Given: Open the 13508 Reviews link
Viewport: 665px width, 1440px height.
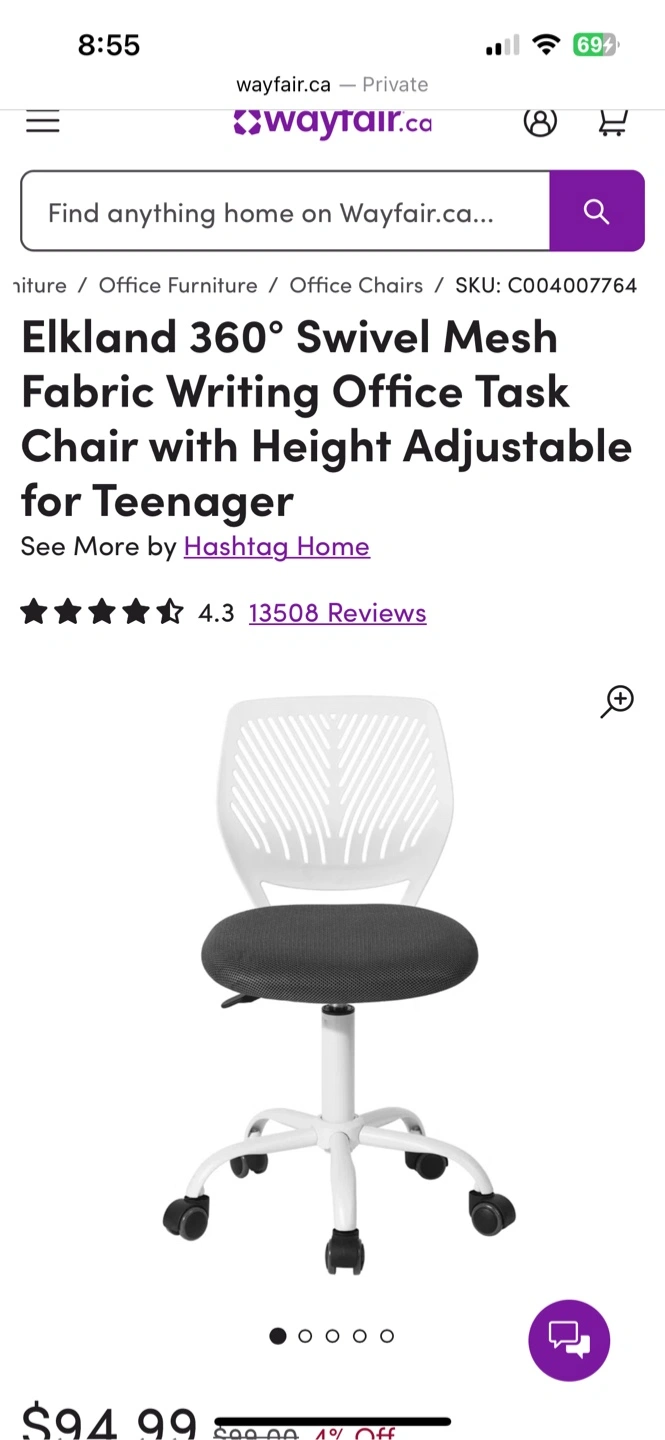Looking at the screenshot, I should click(x=337, y=613).
